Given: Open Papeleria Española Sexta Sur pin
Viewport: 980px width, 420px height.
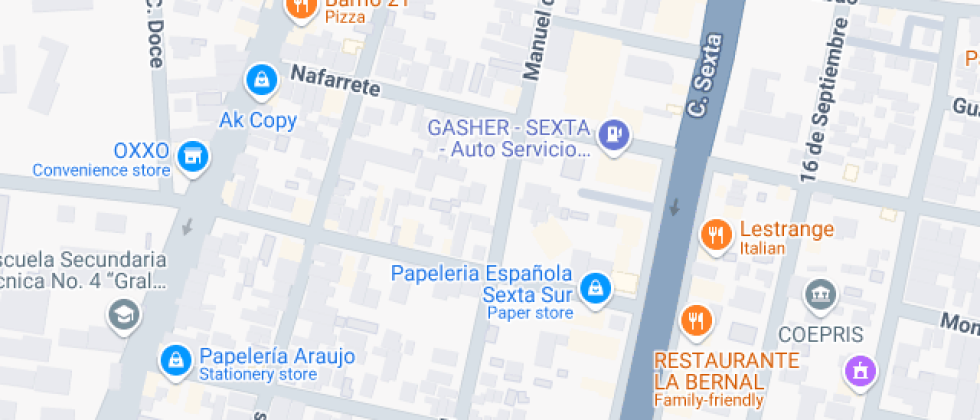Looking at the screenshot, I should tap(596, 288).
